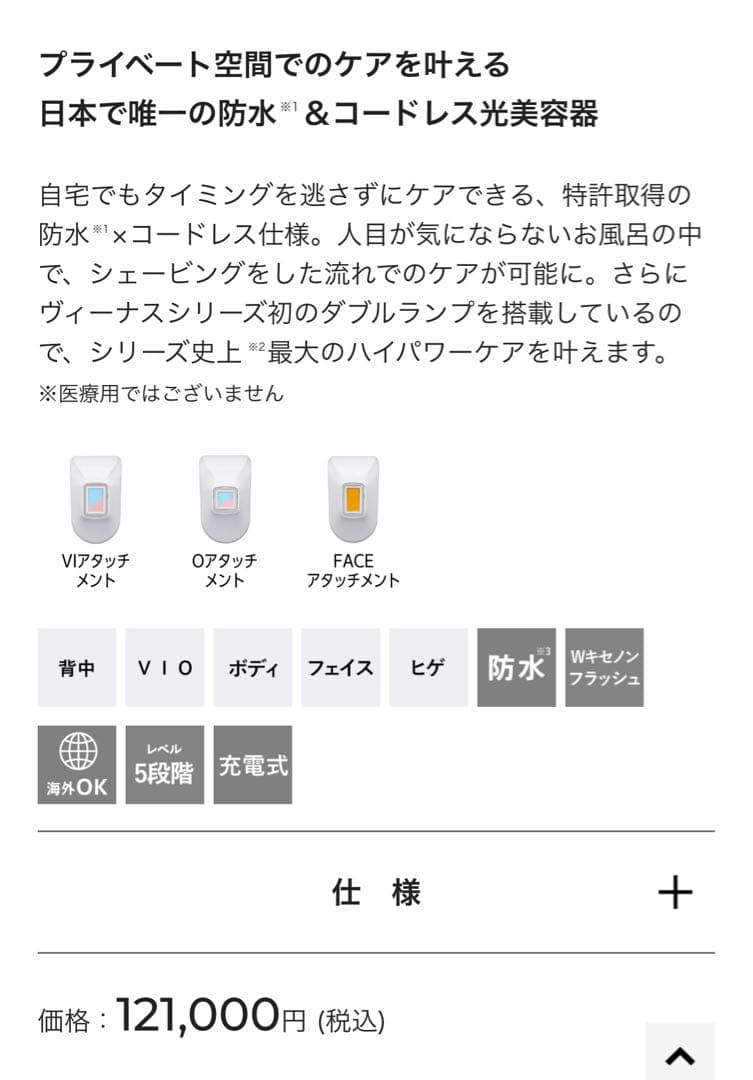Image resolution: width=753 pixels, height=1080 pixels.
Task: Click the 防水 (waterproof) feature badge
Action: coord(516,666)
